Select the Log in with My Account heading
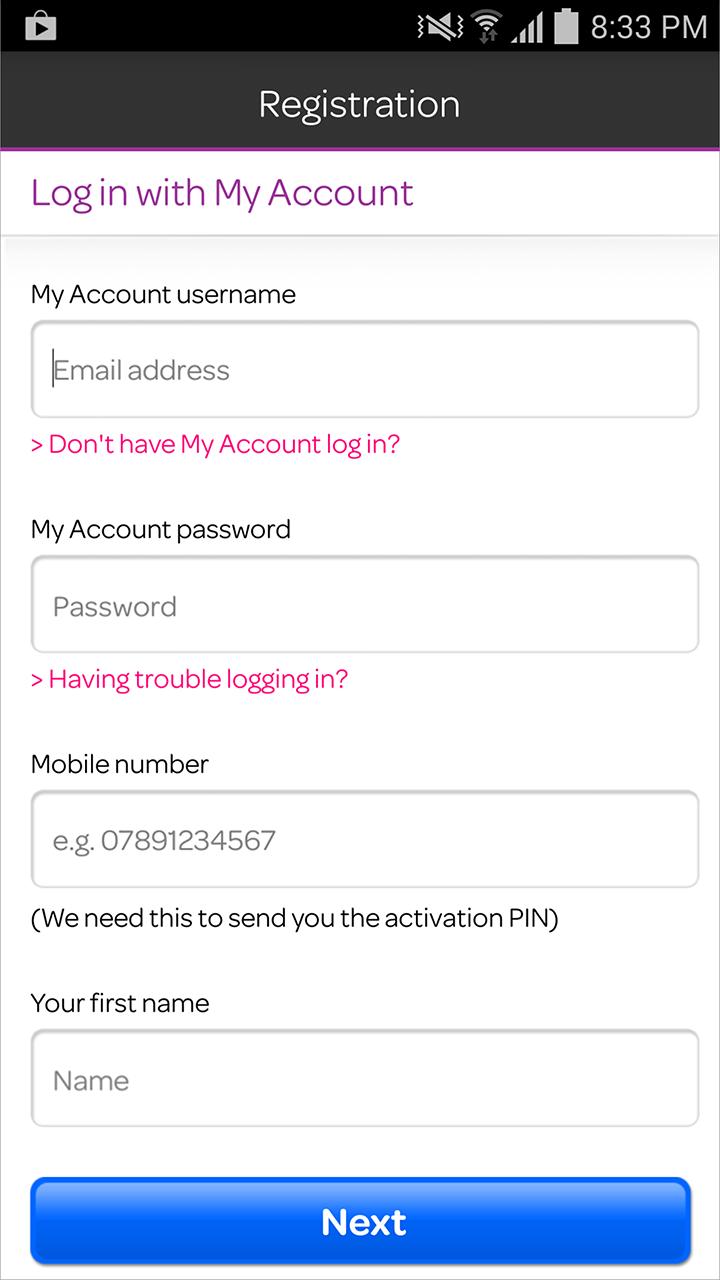This screenshot has width=720, height=1280. pyautogui.click(x=221, y=192)
